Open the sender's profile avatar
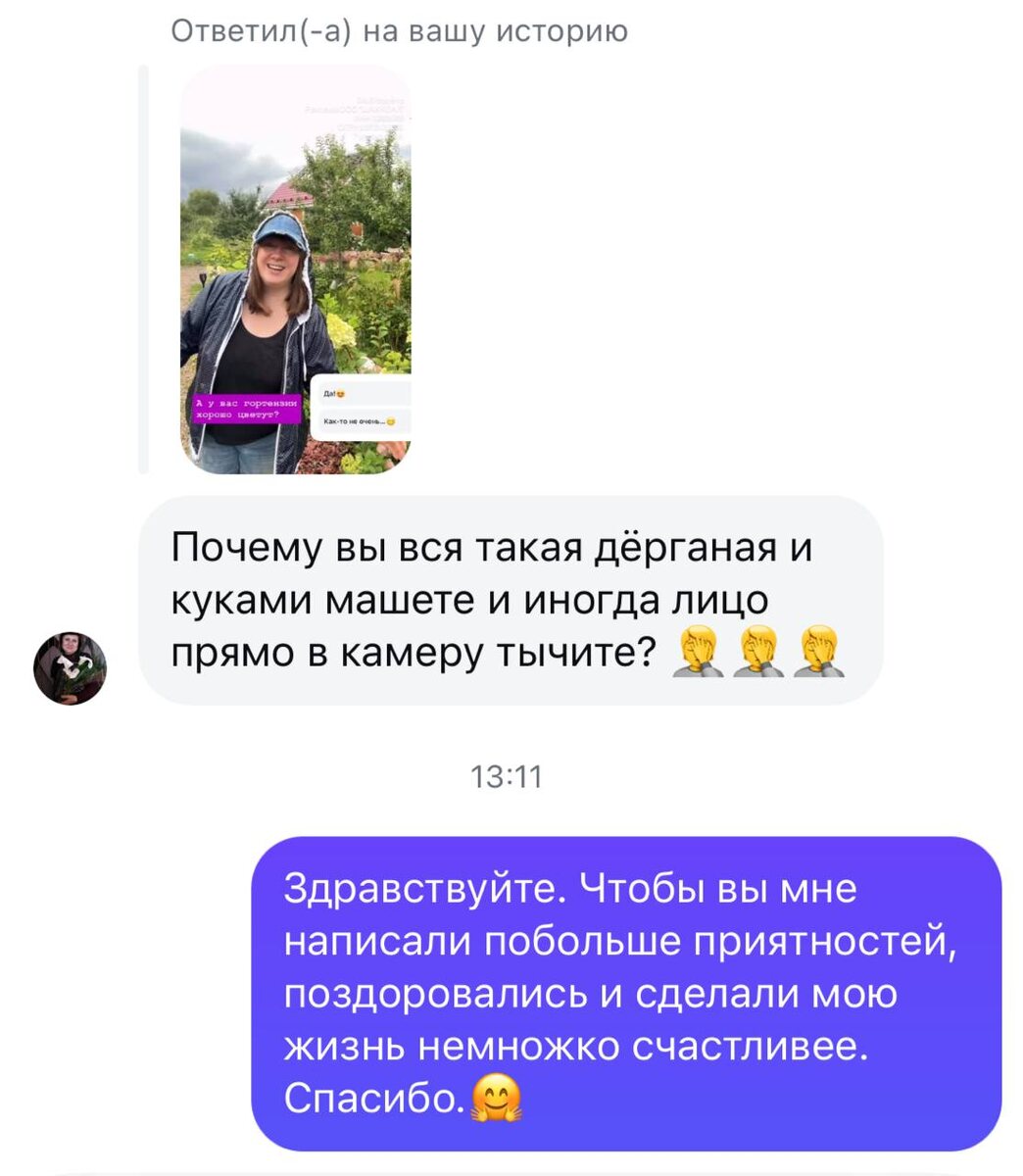The width and height of the screenshot is (1023, 1176). click(70, 668)
